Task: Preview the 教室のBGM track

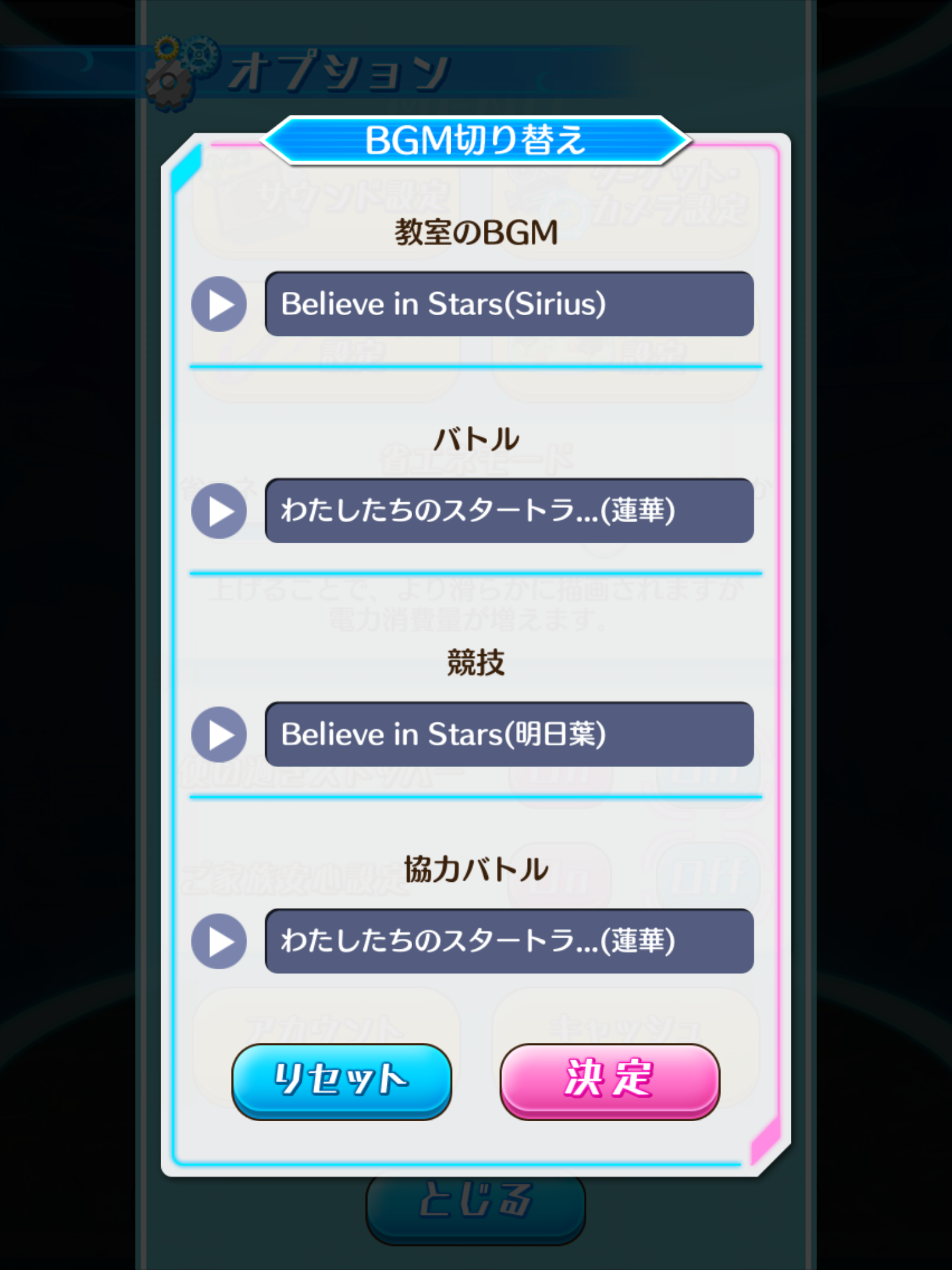Action: 219,304
